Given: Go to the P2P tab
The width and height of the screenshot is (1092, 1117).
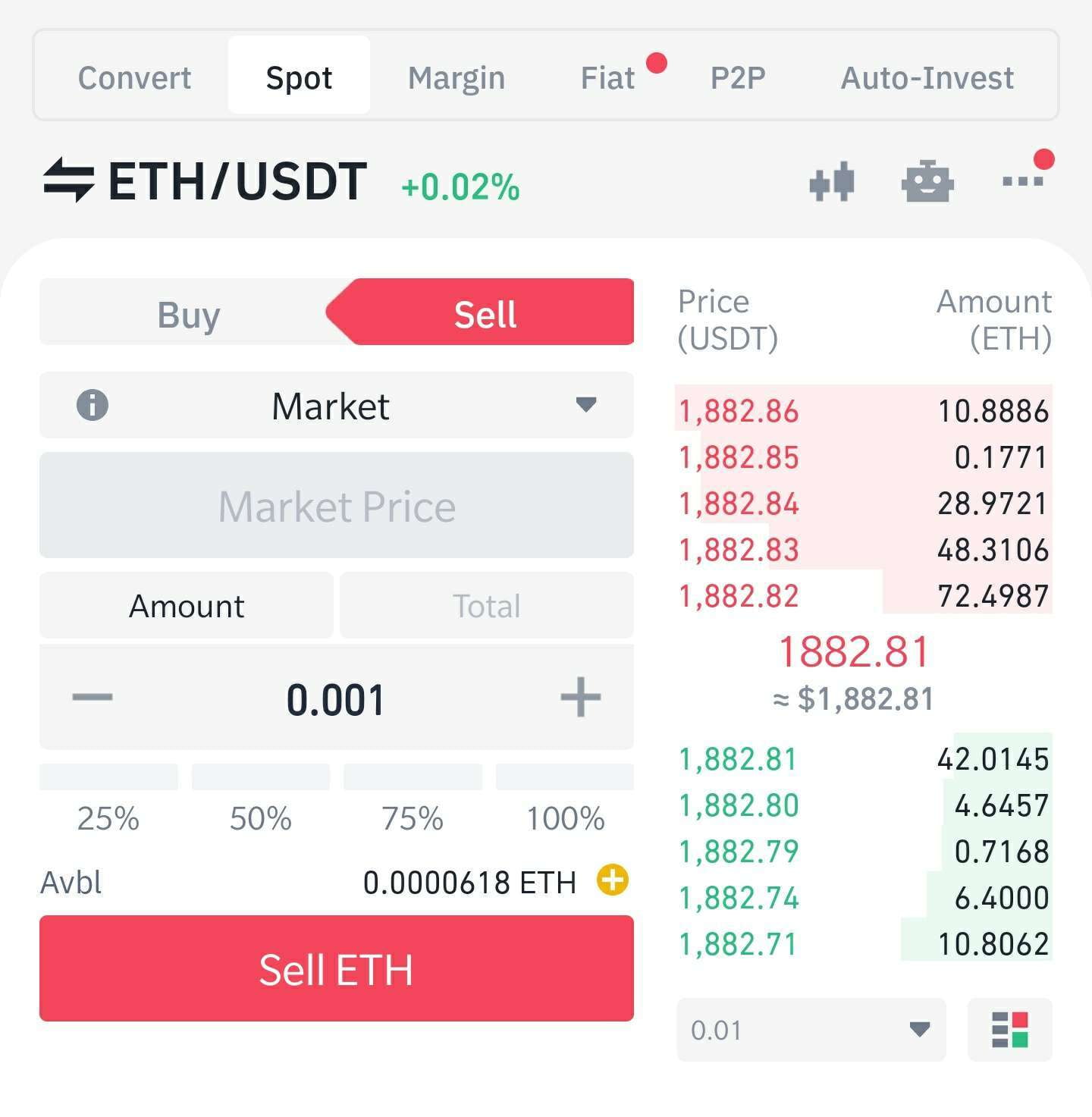Looking at the screenshot, I should click(x=737, y=78).
